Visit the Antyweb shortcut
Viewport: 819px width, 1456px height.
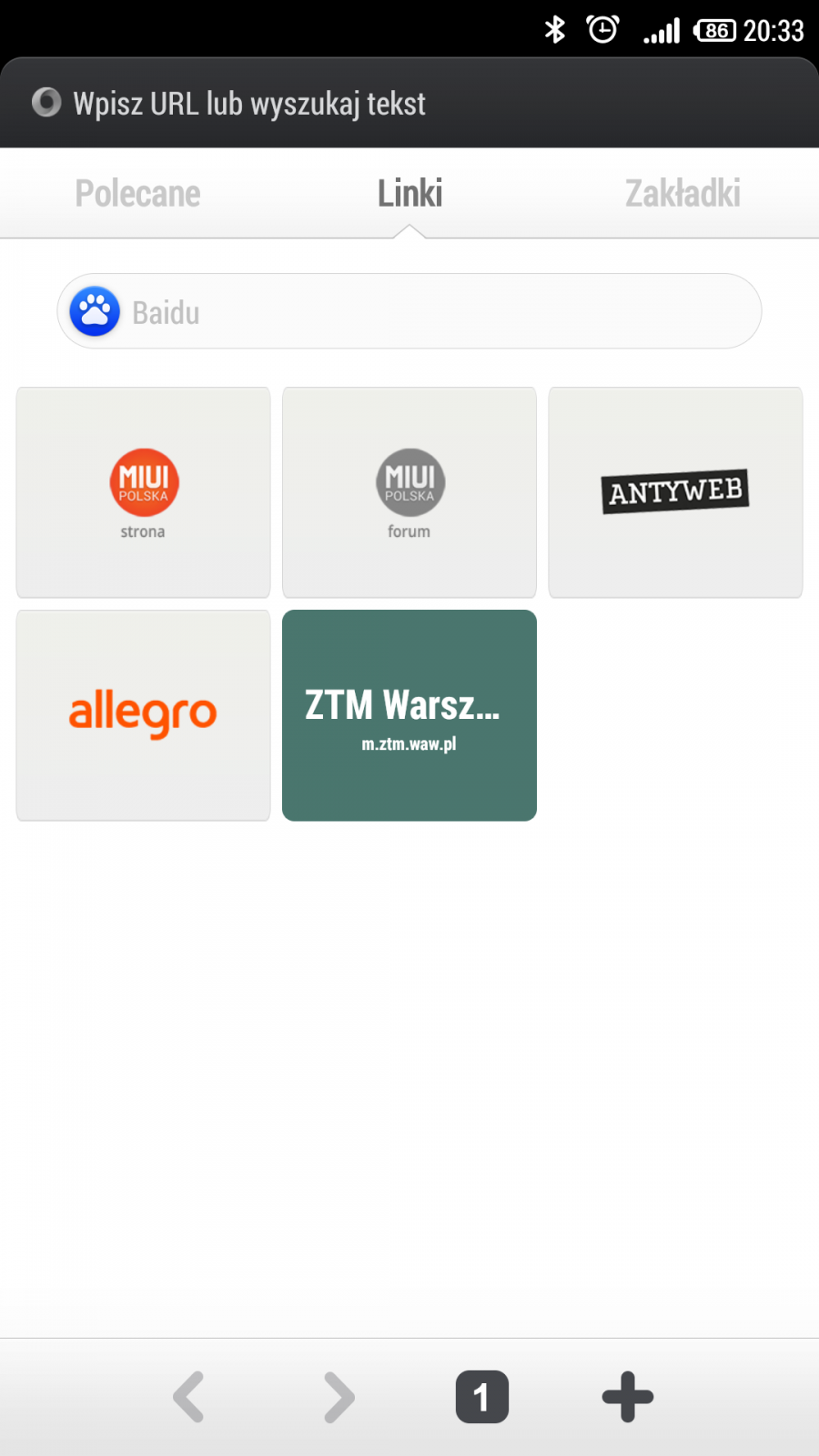click(x=675, y=492)
